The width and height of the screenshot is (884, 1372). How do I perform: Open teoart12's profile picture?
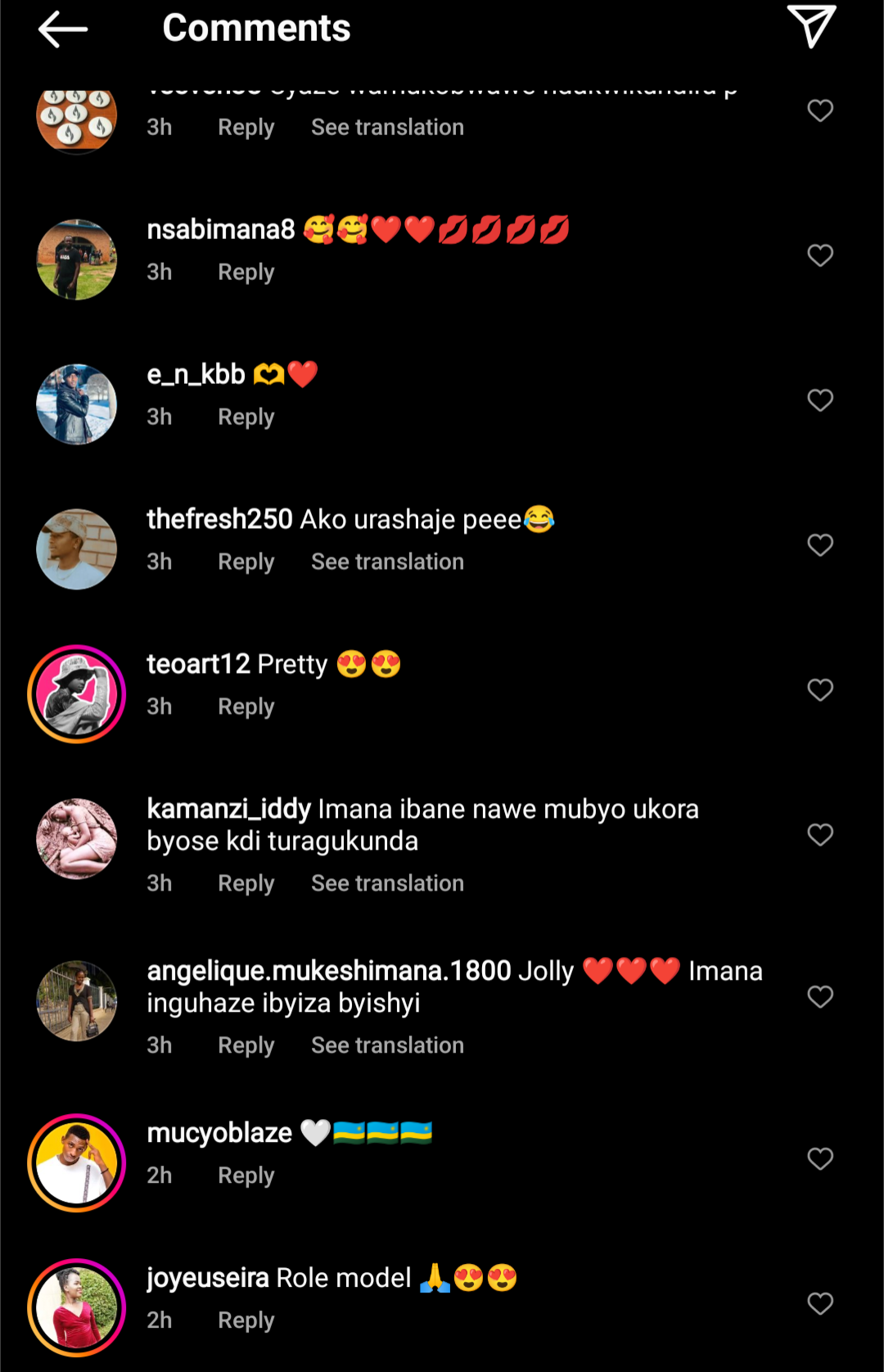[77, 694]
